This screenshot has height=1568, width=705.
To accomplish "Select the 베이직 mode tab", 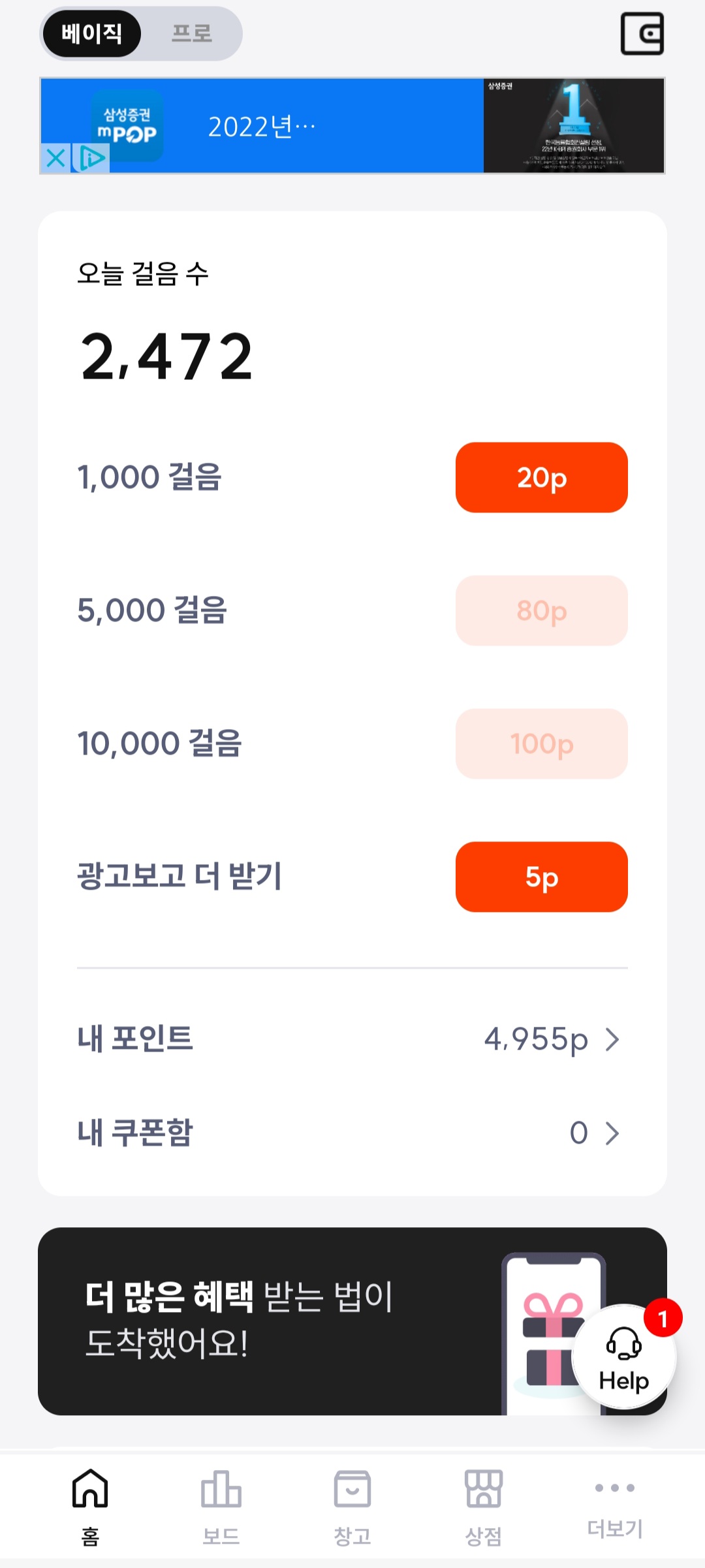I will pos(91,34).
